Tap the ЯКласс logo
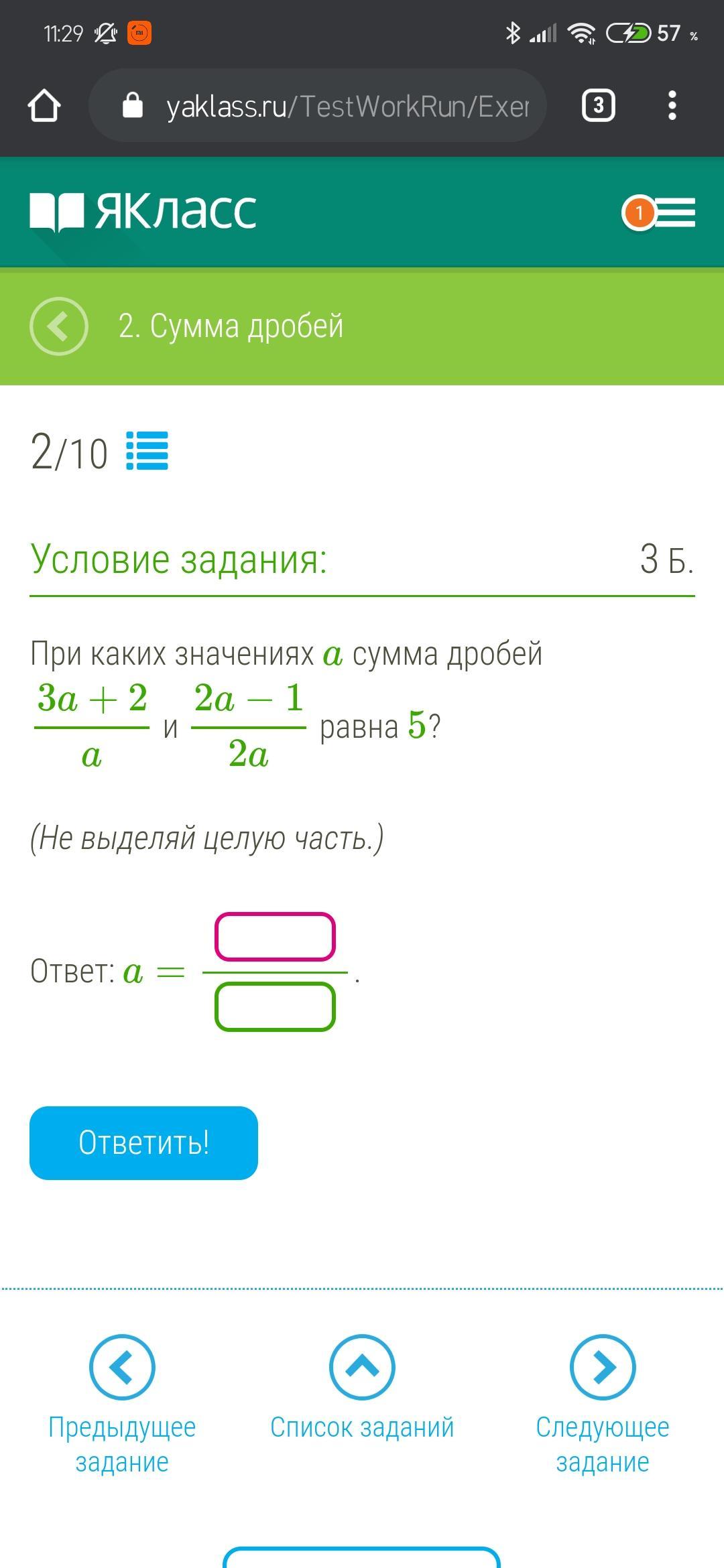The height and width of the screenshot is (1568, 724). point(143,212)
